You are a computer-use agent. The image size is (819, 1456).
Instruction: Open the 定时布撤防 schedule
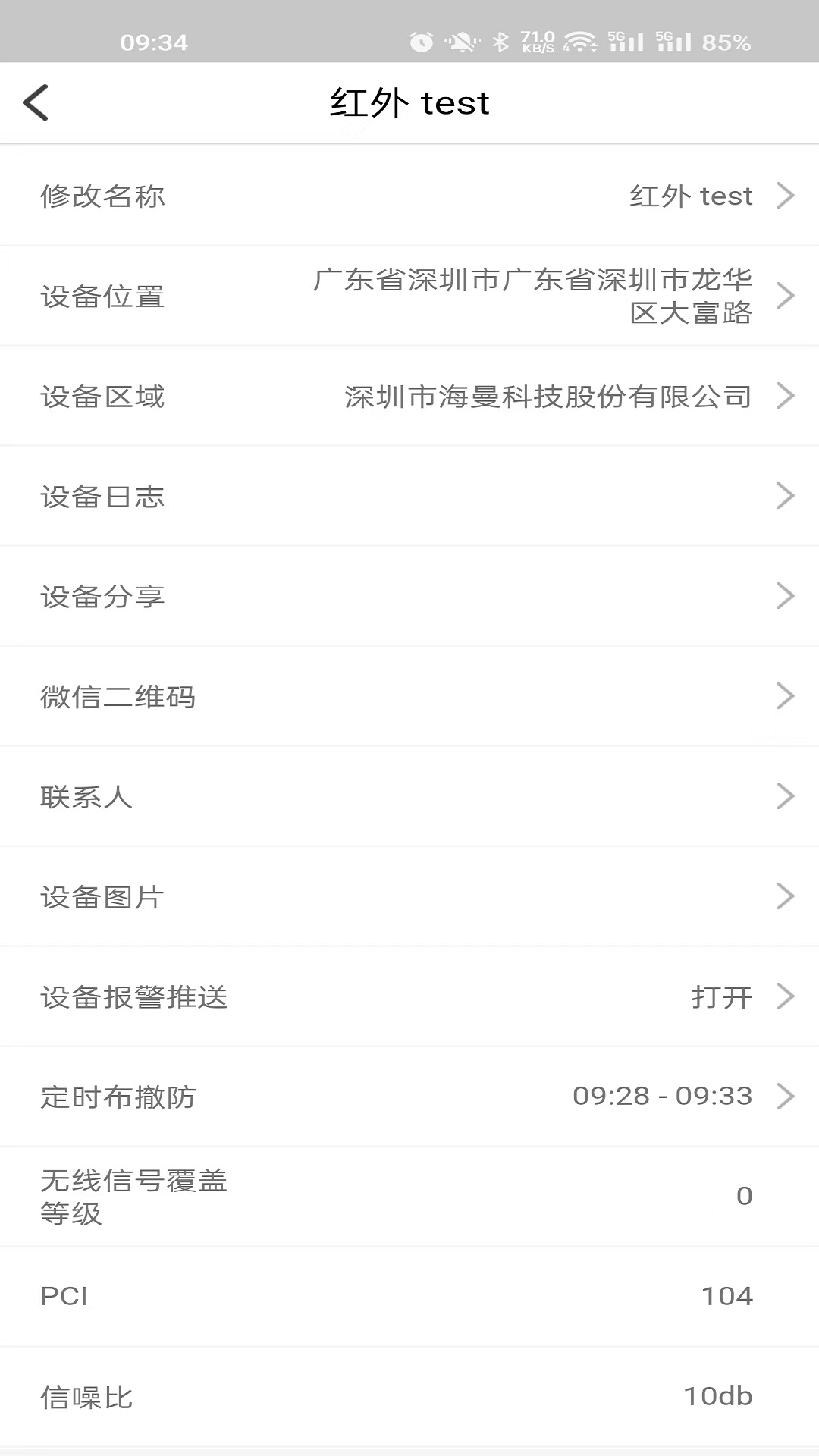(409, 1097)
